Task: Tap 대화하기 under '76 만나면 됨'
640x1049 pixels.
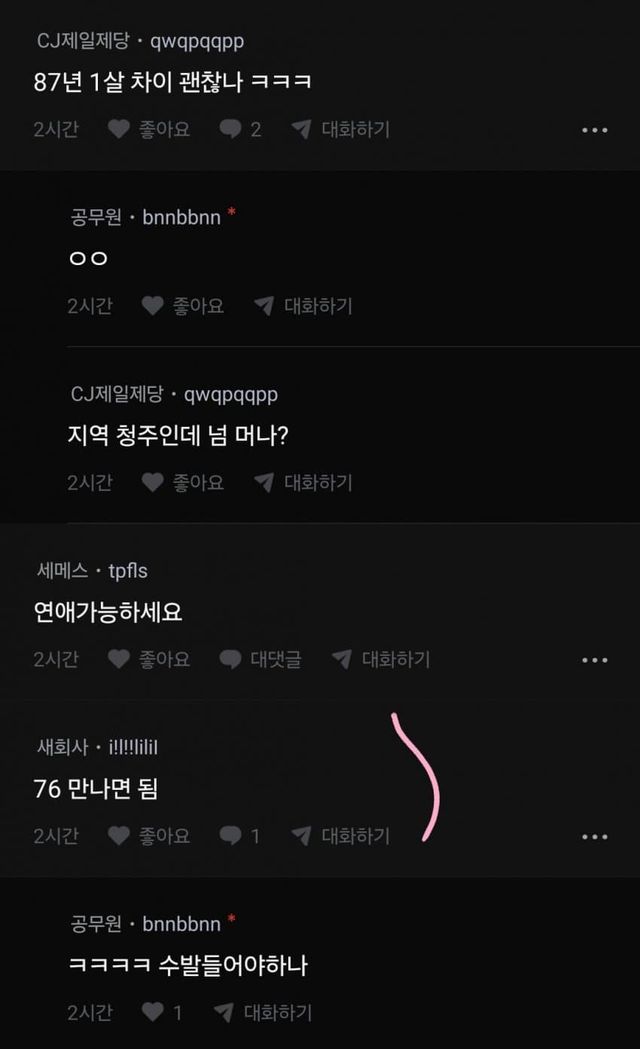Action: 341,836
